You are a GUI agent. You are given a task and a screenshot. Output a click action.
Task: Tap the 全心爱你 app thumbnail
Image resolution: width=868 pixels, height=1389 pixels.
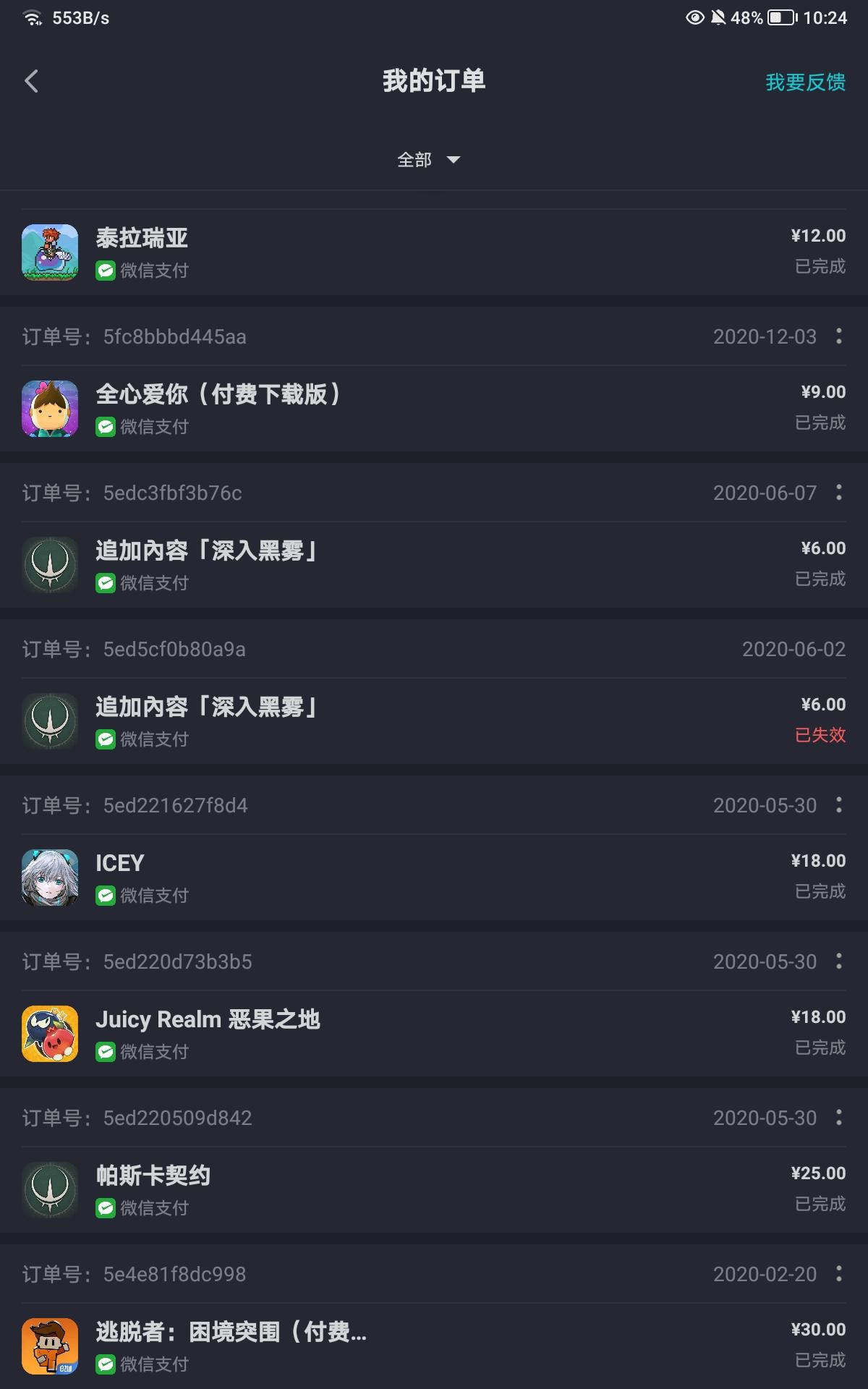tap(49, 408)
